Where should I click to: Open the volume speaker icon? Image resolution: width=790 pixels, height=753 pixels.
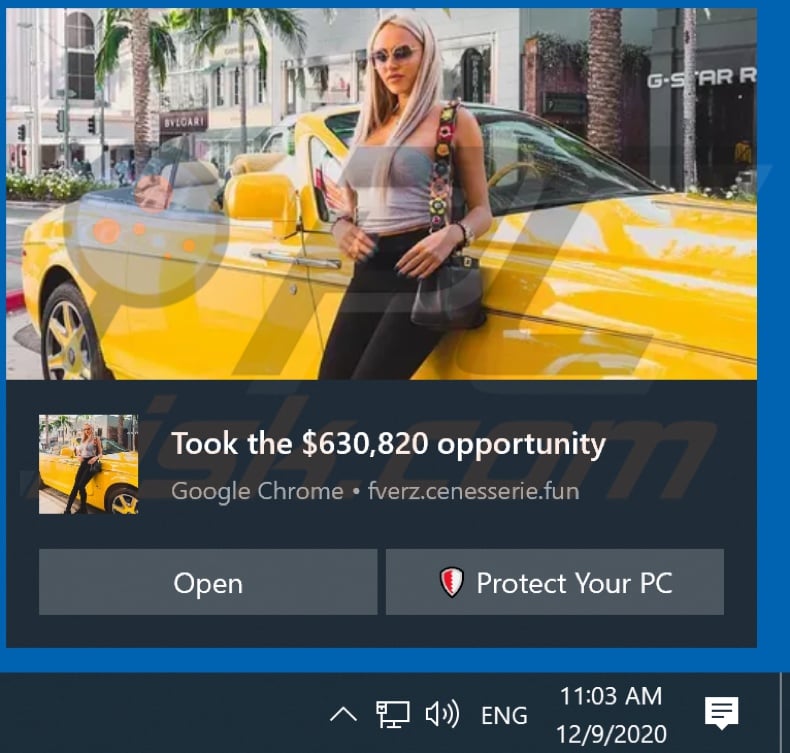[441, 714]
